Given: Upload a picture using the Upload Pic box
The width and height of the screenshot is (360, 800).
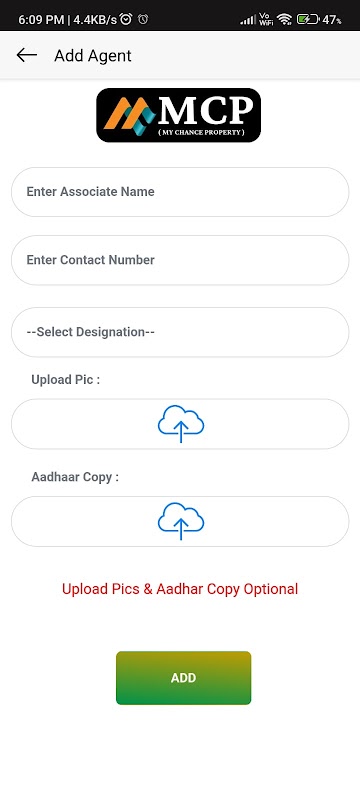Looking at the screenshot, I should (x=180, y=424).
